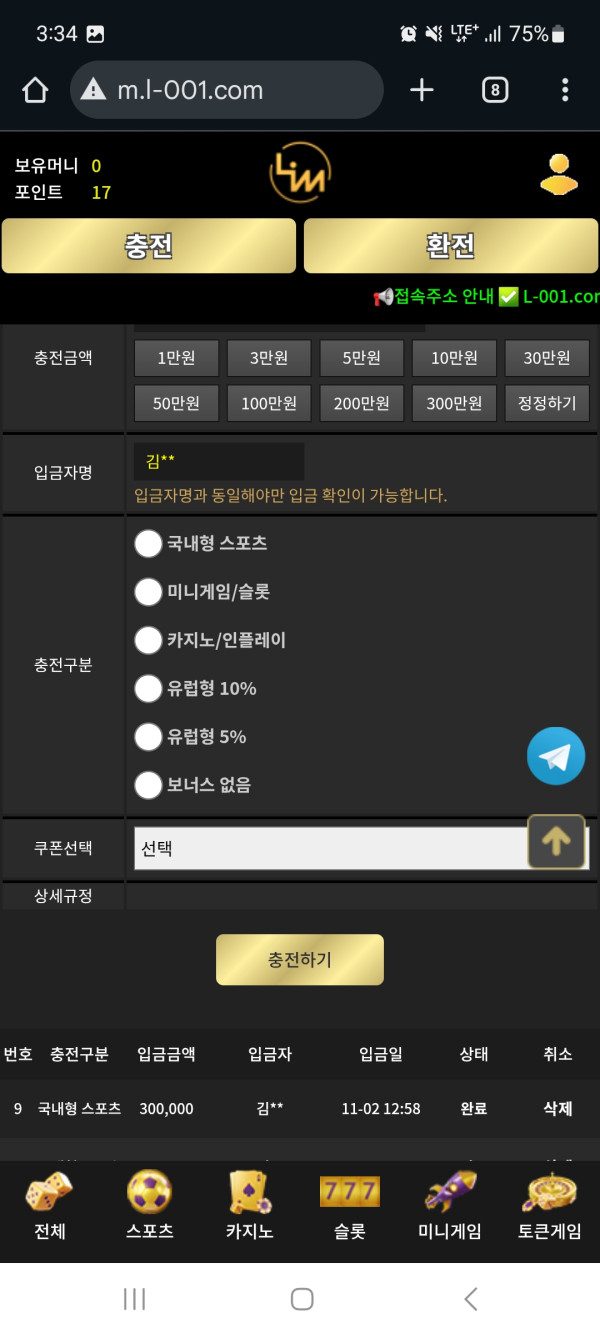The height and width of the screenshot is (1333, 600).
Task: Select 보너스 없음 radio option
Action: (x=149, y=785)
